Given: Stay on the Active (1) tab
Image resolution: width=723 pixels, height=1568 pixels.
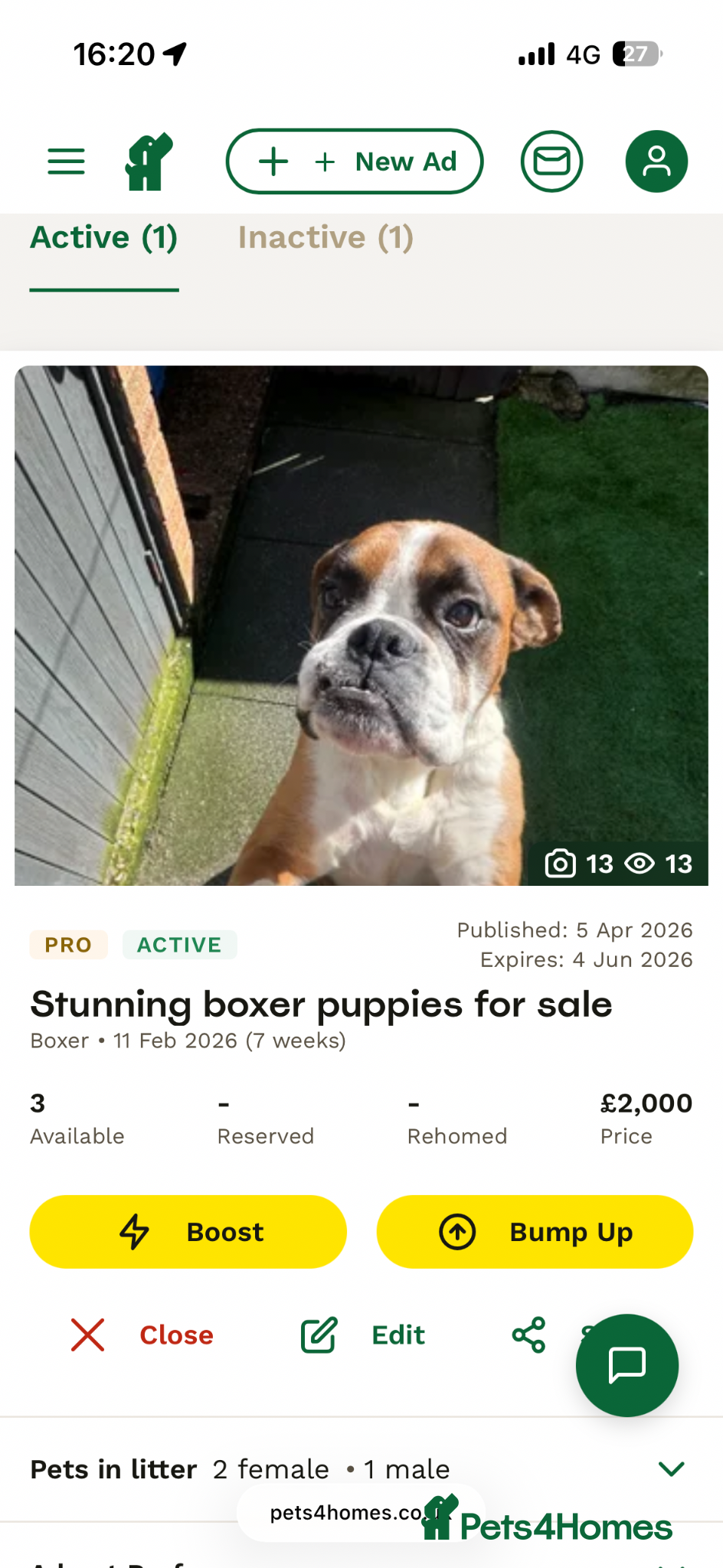Looking at the screenshot, I should [x=103, y=237].
